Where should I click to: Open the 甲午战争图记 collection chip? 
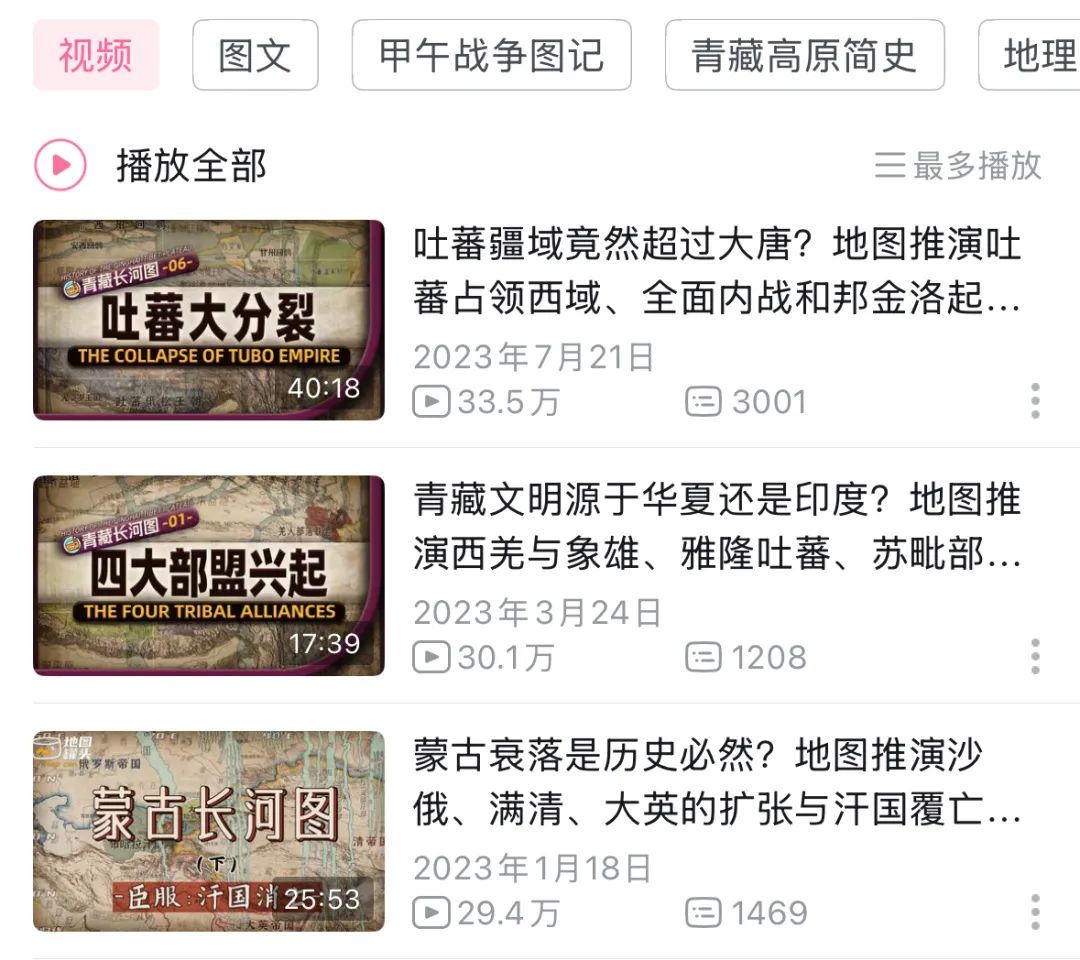[x=491, y=55]
